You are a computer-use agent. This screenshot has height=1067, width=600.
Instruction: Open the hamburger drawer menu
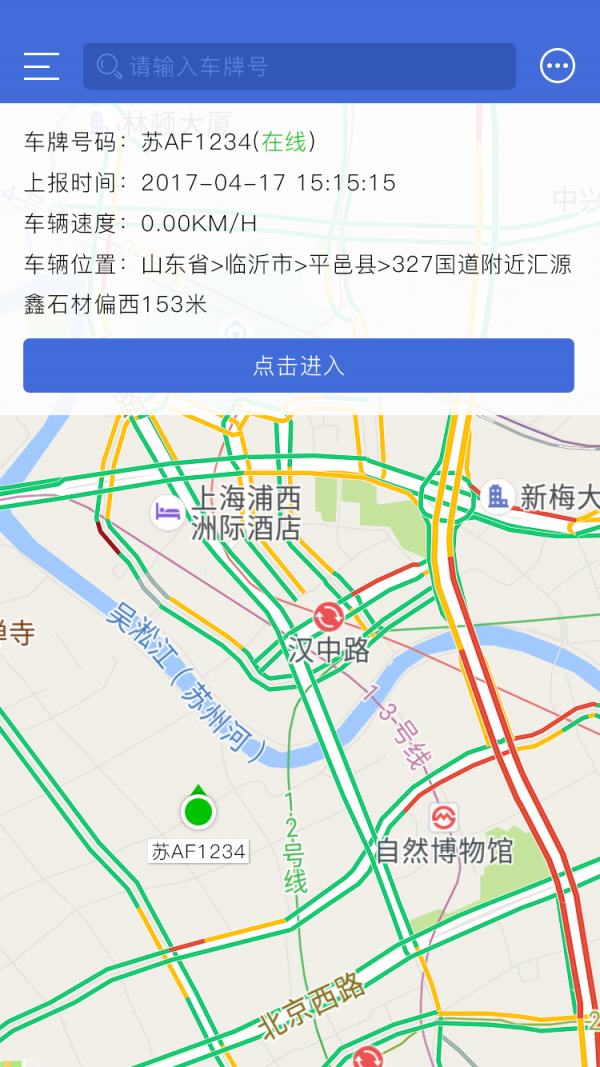pyautogui.click(x=41, y=67)
